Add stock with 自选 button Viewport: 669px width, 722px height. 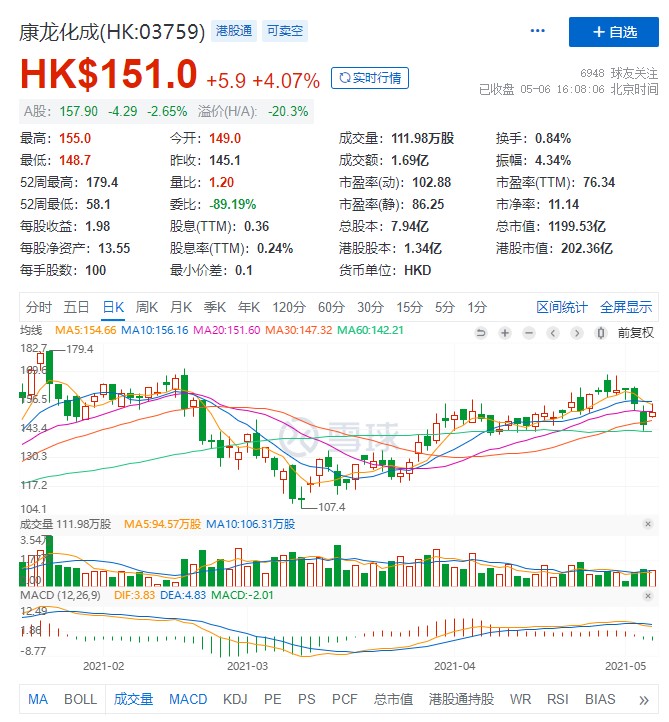[614, 32]
